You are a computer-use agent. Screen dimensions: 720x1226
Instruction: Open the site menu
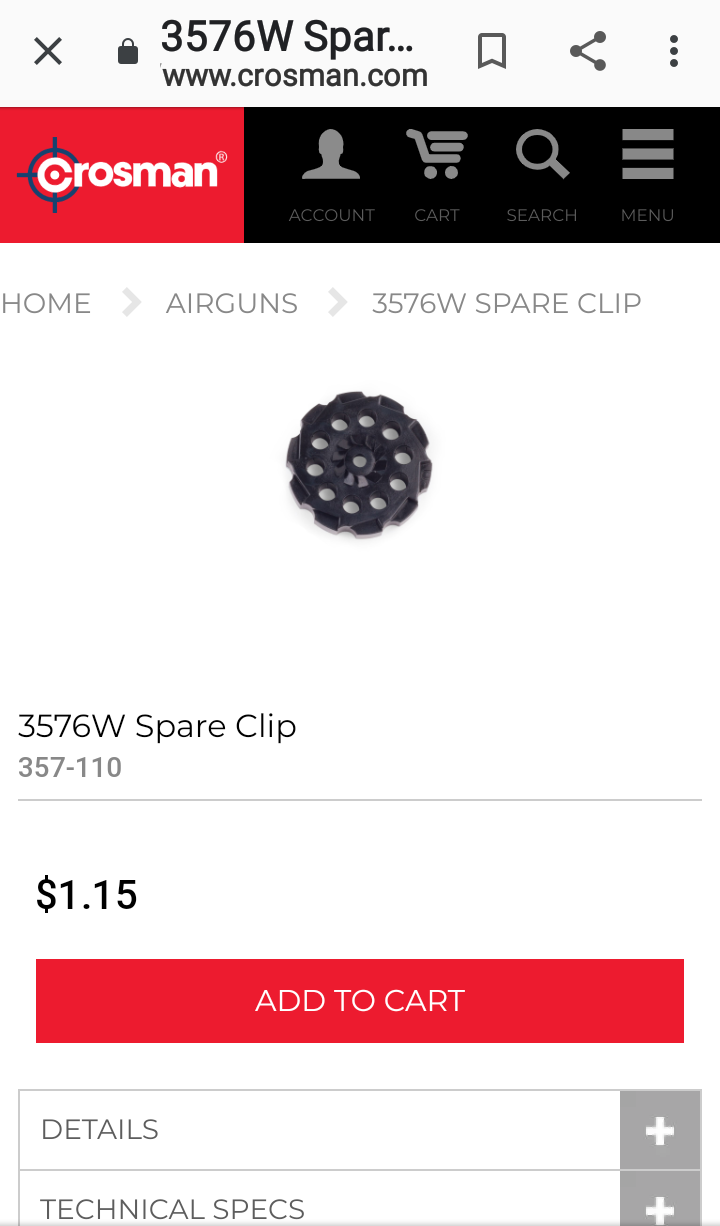647,175
